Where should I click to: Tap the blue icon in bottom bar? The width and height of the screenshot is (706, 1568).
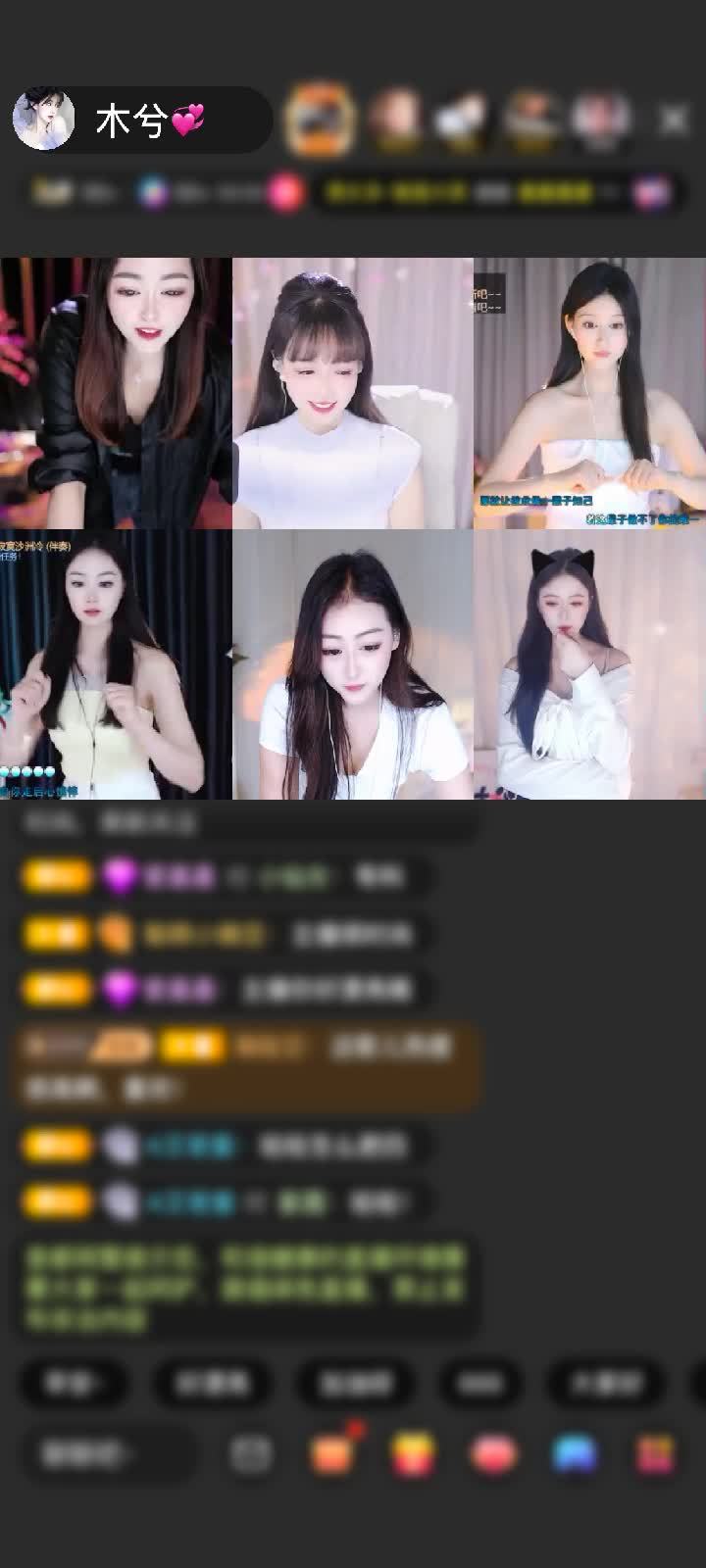point(575,1454)
